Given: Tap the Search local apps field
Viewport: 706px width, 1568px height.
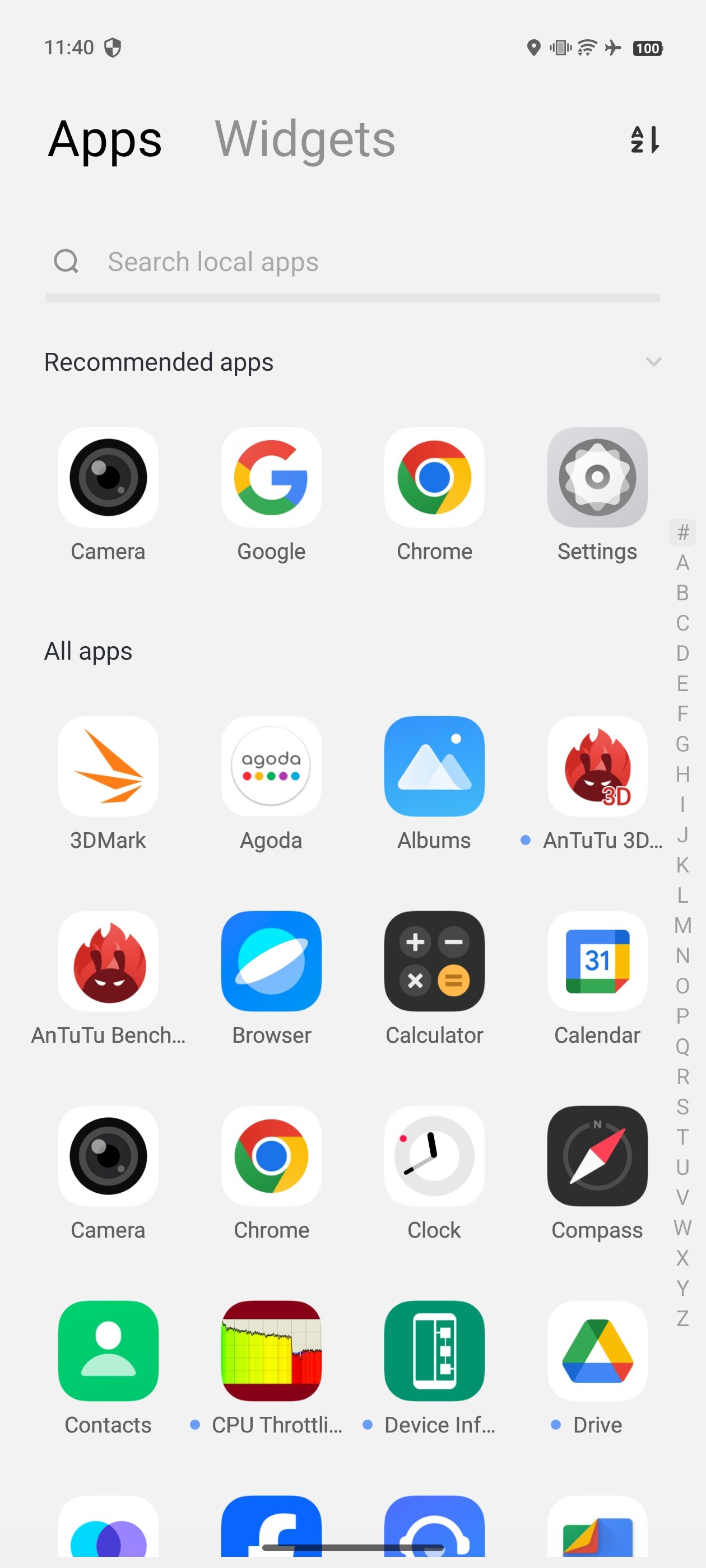Looking at the screenshot, I should pyautogui.click(x=352, y=262).
